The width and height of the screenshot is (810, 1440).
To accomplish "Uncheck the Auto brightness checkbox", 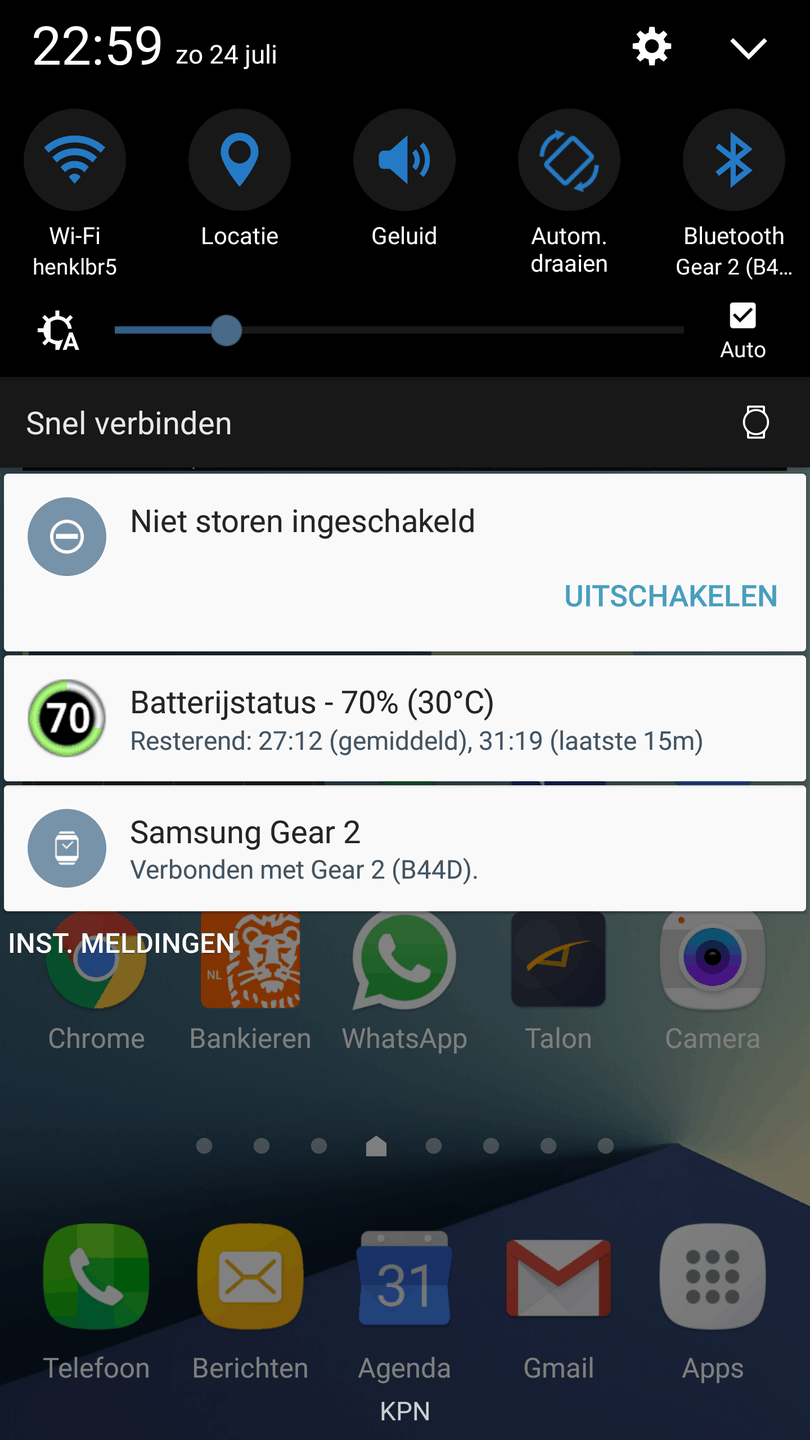I will coord(743,316).
